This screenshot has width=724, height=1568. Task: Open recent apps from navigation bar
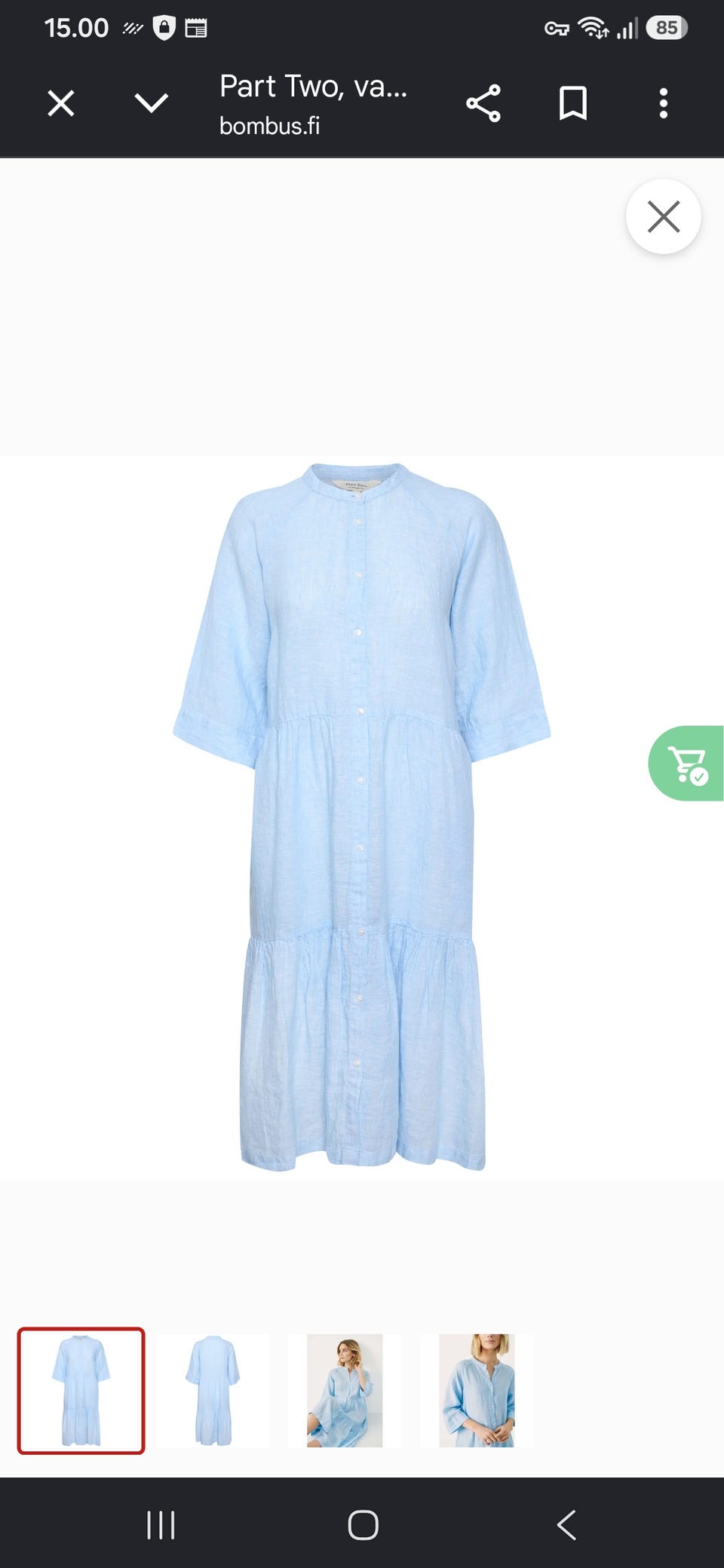pos(161,1524)
